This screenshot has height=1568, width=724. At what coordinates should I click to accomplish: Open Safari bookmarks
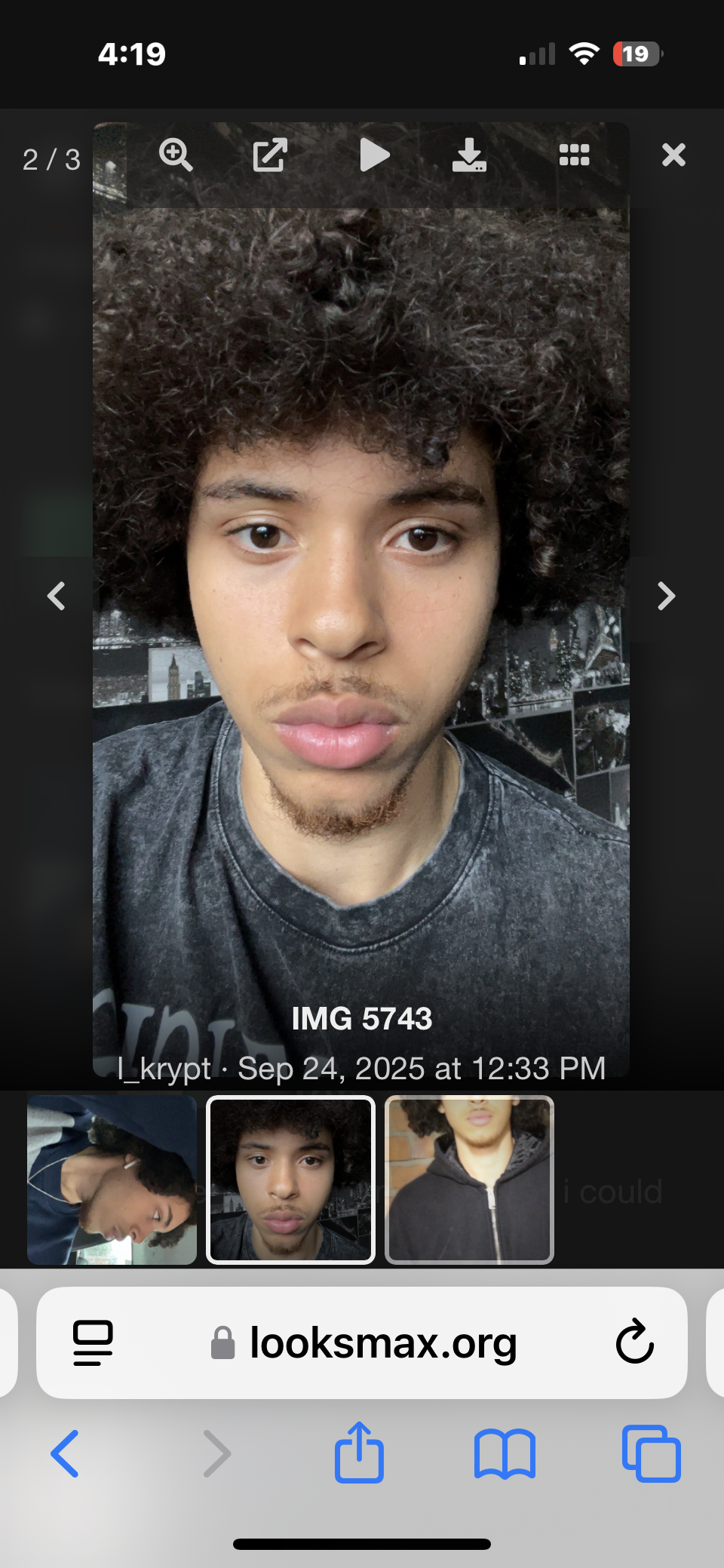tap(505, 1453)
